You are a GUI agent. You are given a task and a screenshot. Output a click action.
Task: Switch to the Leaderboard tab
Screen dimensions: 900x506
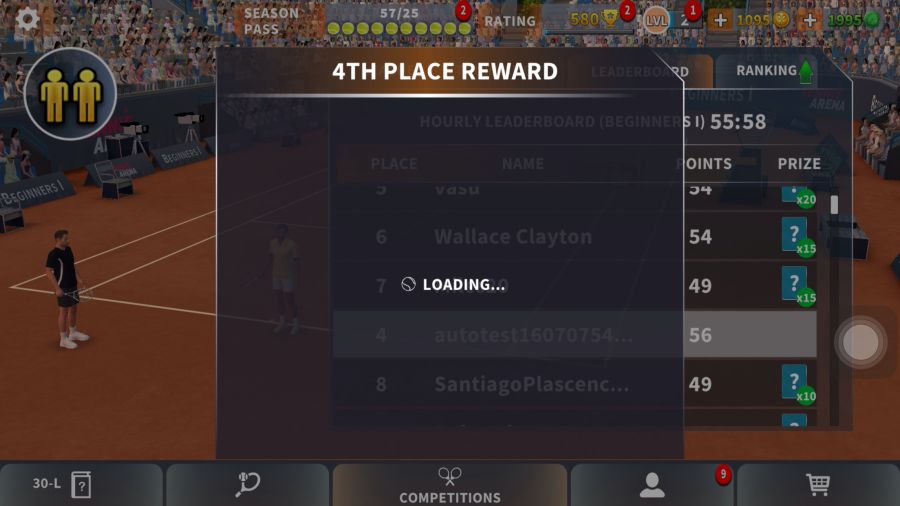[640, 72]
